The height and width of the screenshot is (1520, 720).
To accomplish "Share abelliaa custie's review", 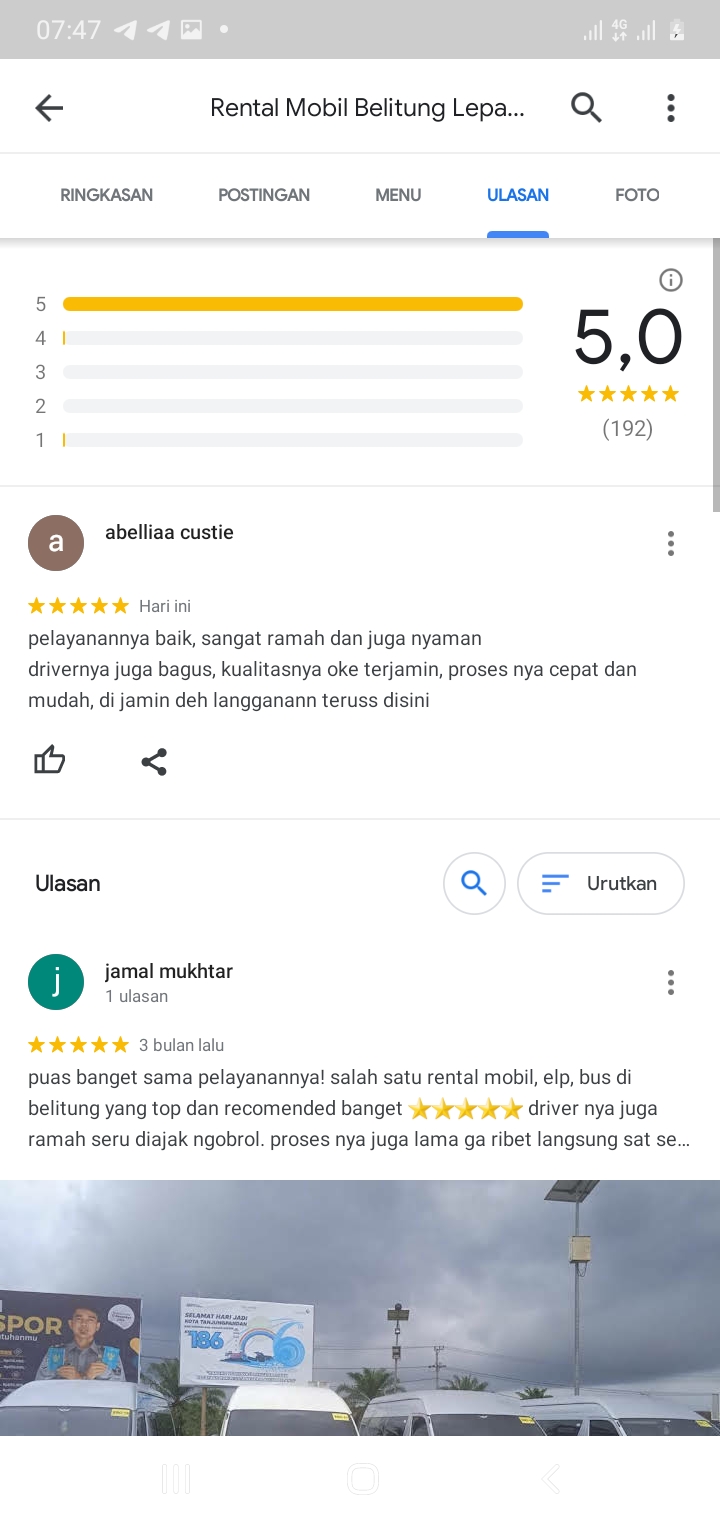I will pyautogui.click(x=154, y=762).
